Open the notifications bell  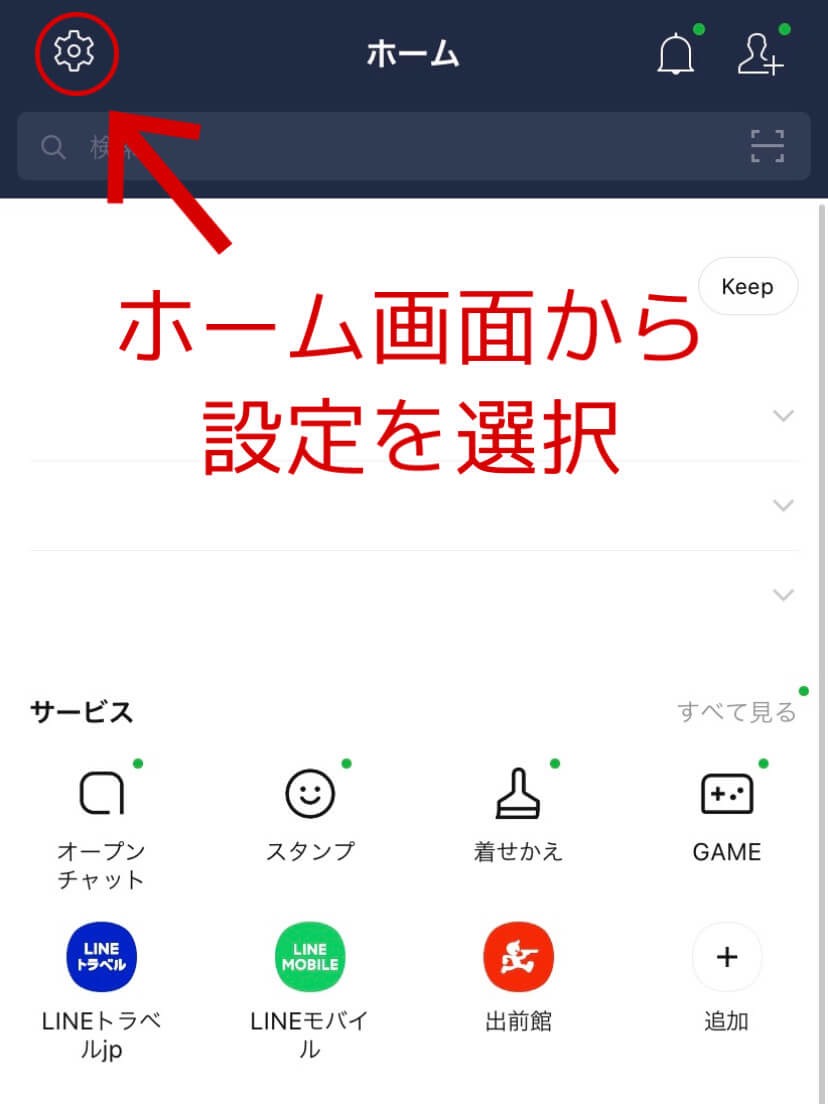(x=676, y=54)
